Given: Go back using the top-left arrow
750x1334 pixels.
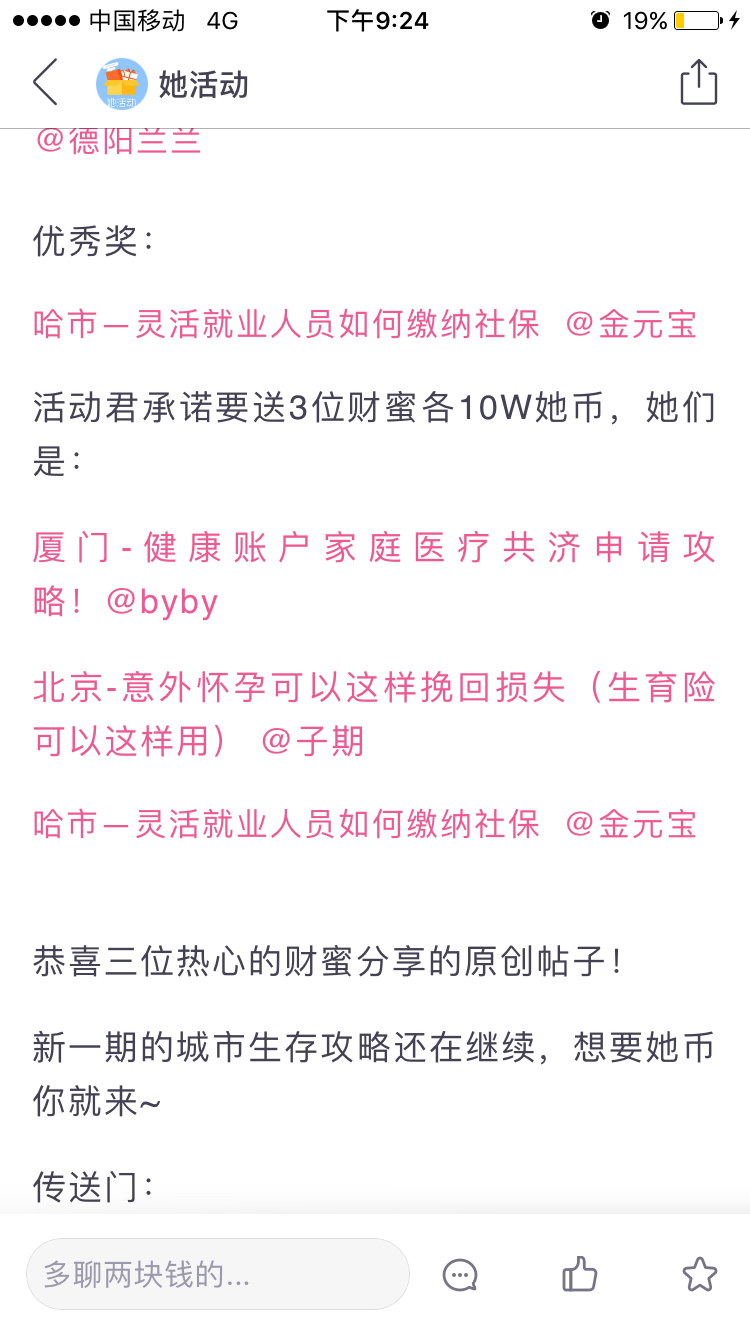Looking at the screenshot, I should (46, 83).
